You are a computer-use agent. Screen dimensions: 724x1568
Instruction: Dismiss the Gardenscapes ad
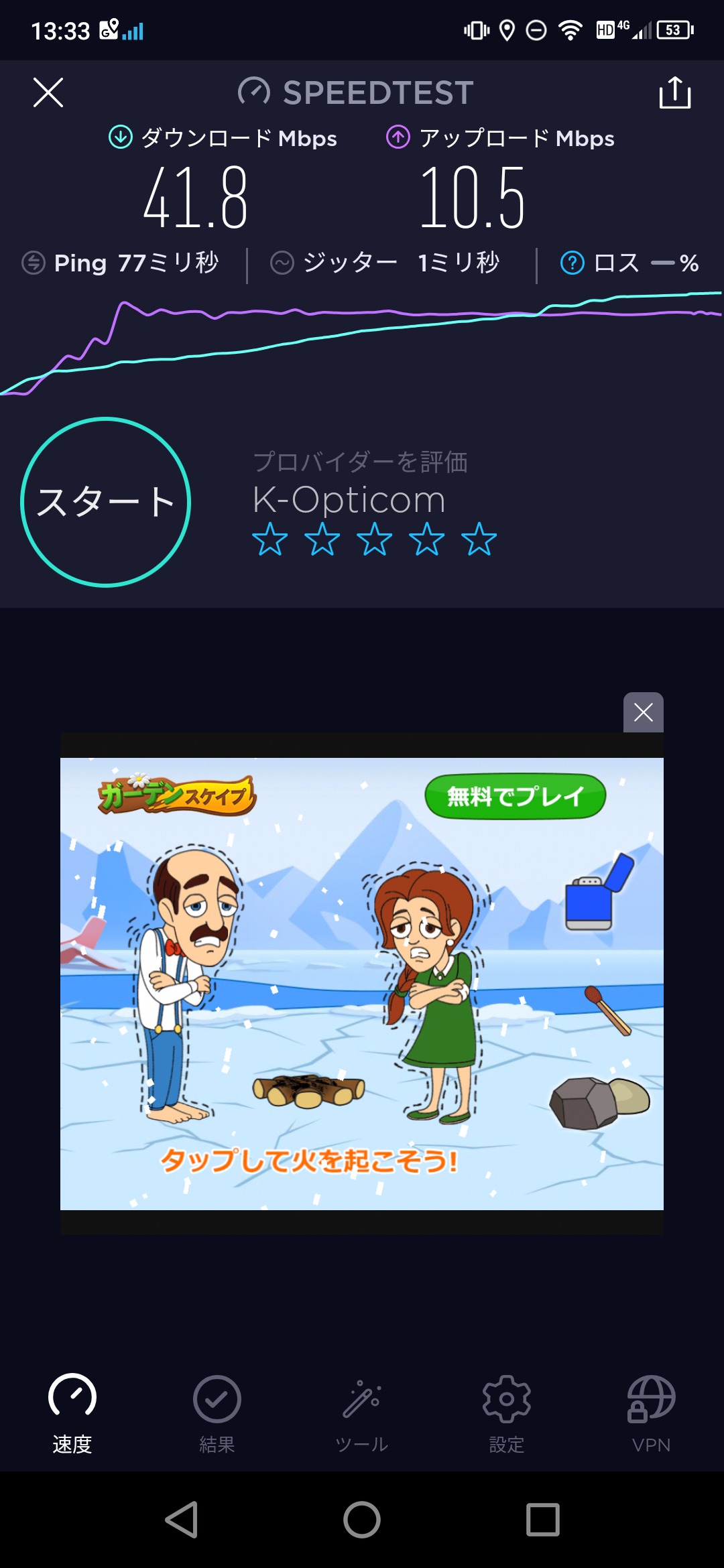643,712
